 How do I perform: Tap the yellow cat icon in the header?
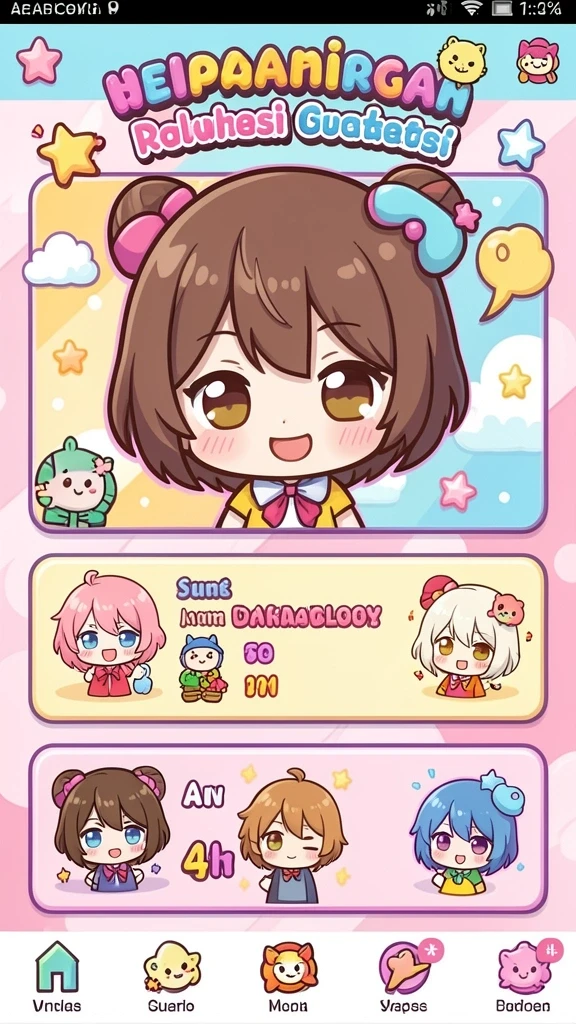coord(462,60)
